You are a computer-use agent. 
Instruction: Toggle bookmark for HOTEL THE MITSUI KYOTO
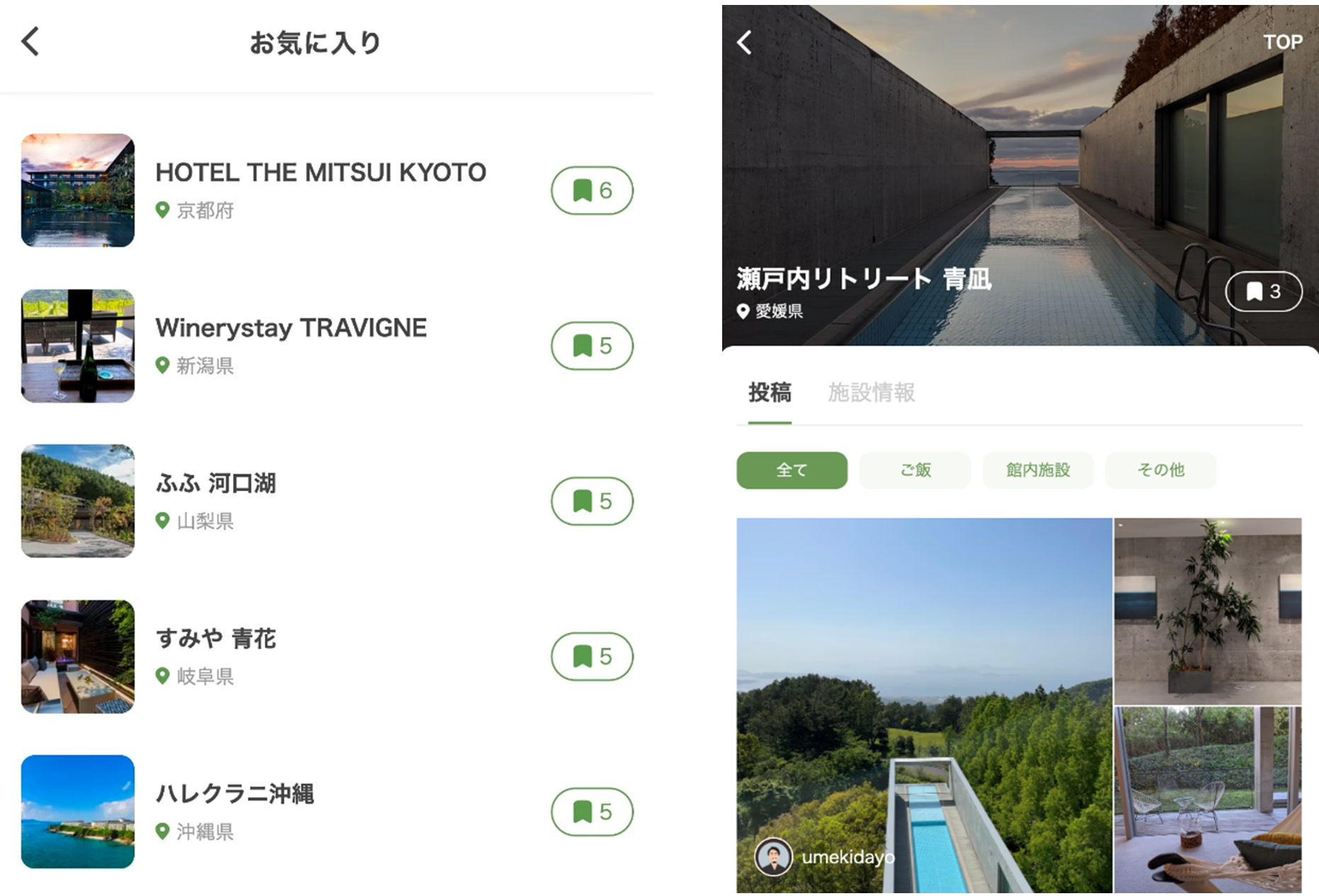[x=592, y=190]
